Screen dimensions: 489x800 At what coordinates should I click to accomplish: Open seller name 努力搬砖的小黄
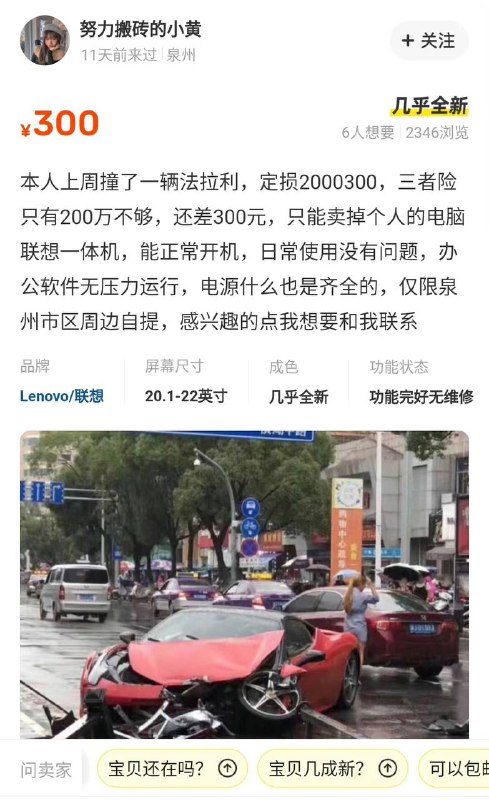(140, 29)
